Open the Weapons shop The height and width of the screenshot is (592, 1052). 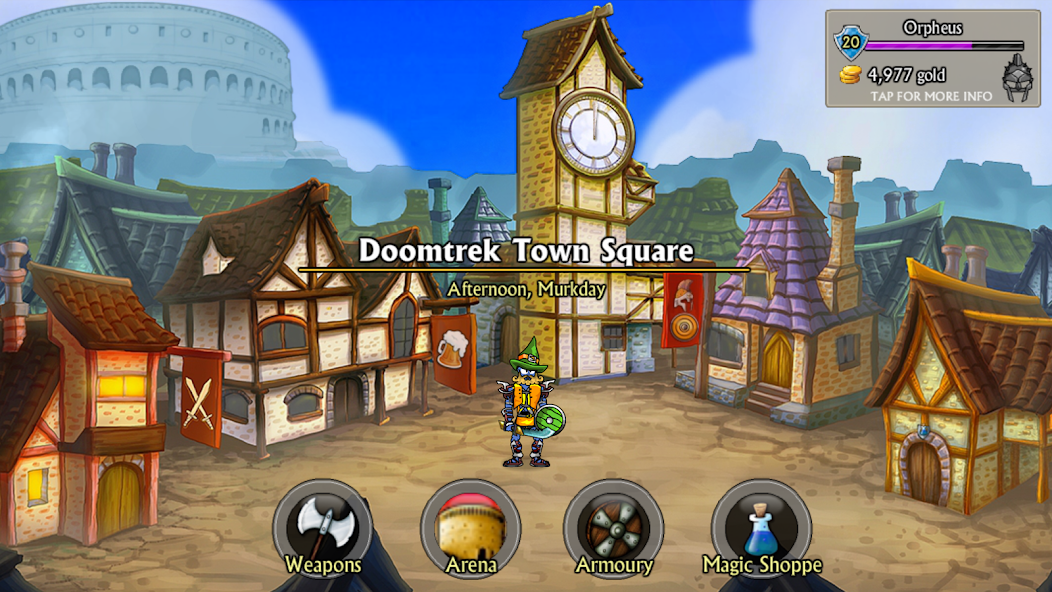pyautogui.click(x=322, y=528)
